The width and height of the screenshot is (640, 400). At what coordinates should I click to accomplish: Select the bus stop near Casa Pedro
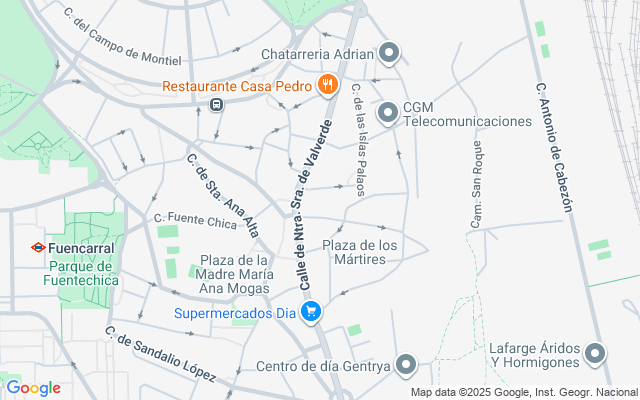[x=216, y=103]
